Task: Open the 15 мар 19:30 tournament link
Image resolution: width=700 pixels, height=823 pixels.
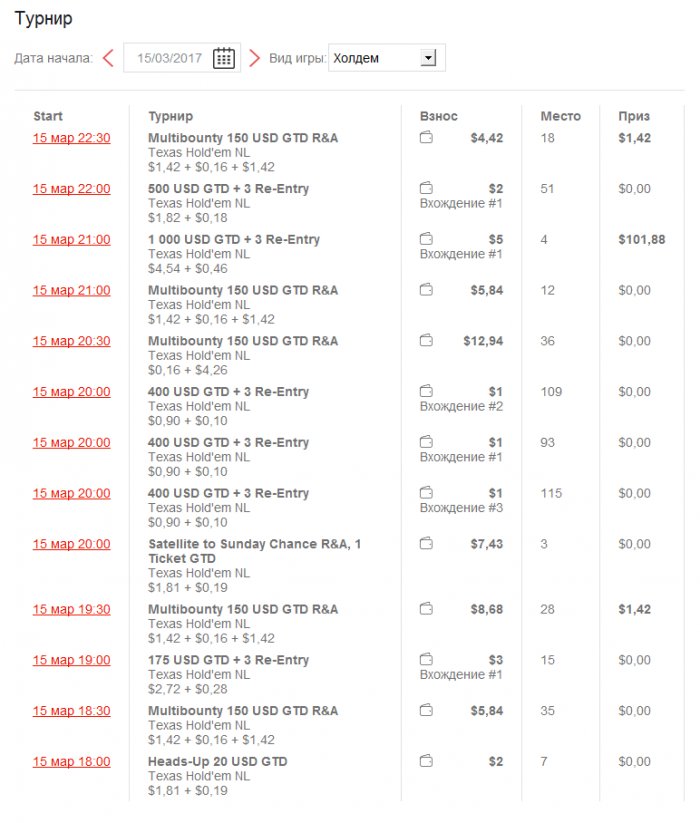Action: point(71,610)
